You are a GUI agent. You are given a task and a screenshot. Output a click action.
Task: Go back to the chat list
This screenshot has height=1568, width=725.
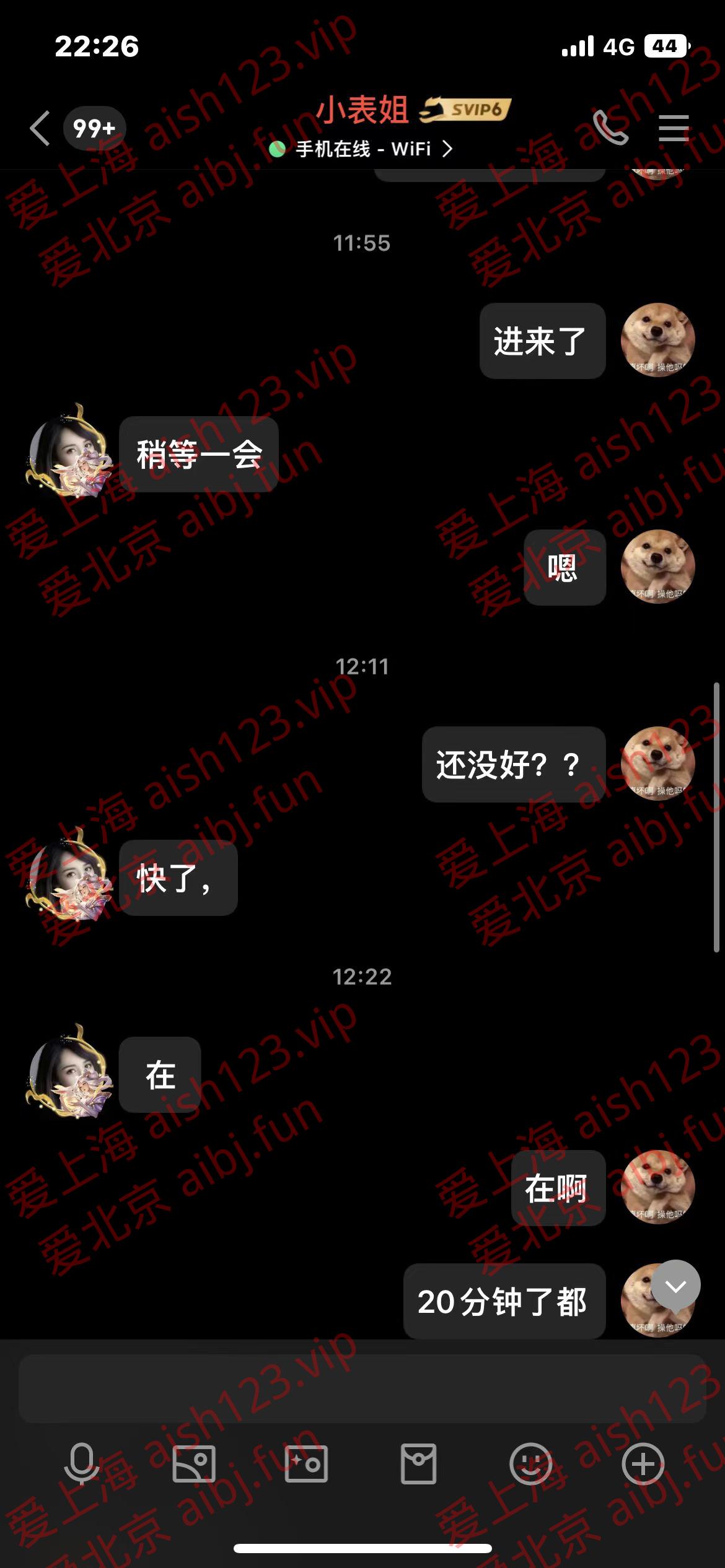pos(41,129)
